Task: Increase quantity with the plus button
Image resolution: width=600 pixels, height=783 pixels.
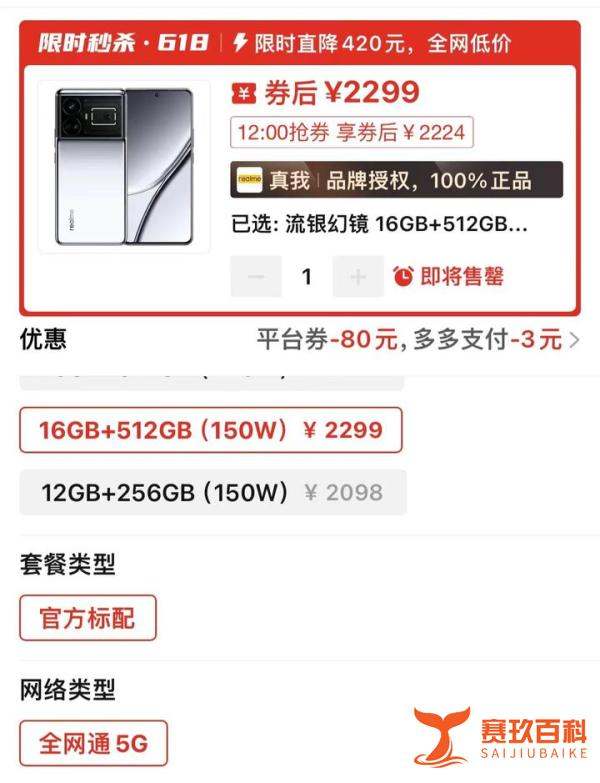Action: pyautogui.click(x=357, y=277)
